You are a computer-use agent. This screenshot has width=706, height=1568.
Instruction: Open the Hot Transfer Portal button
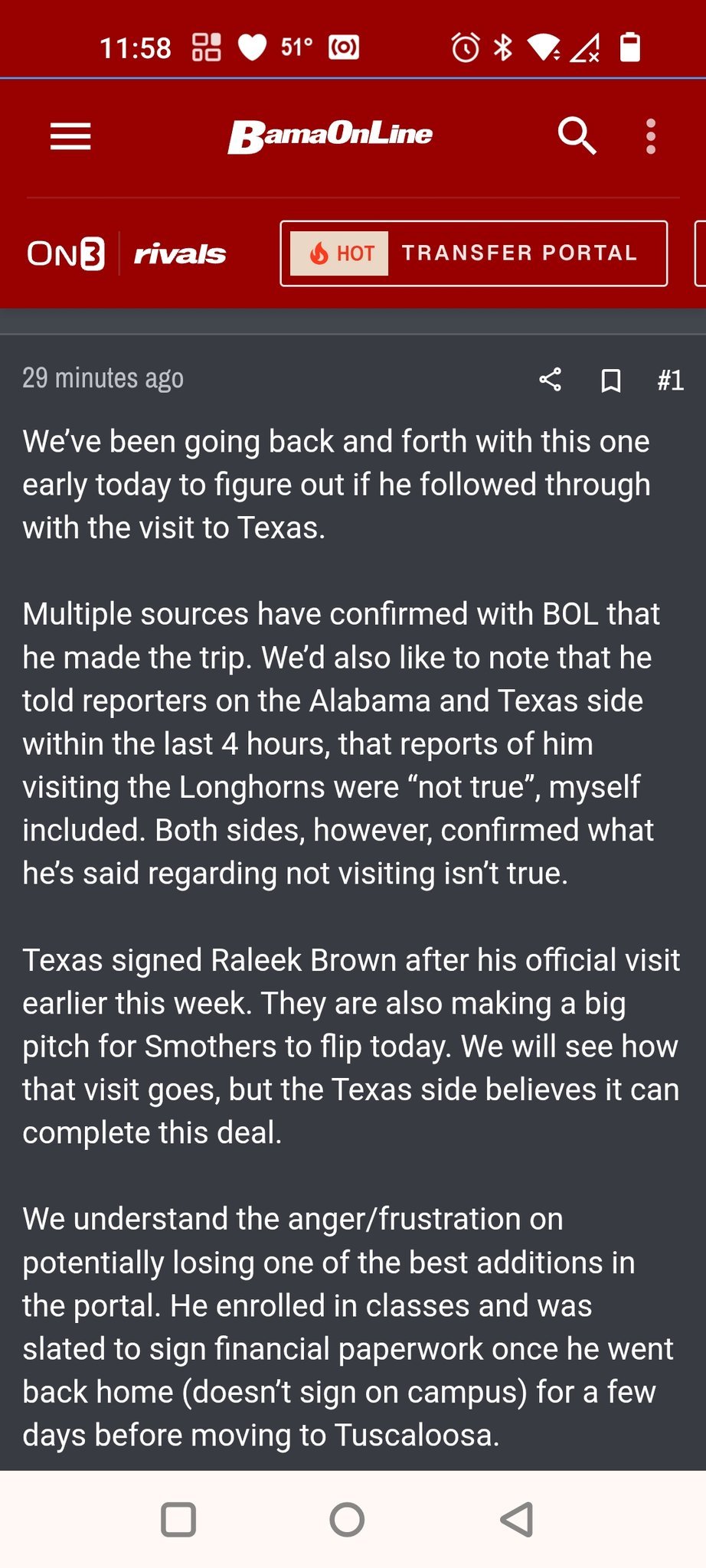(x=473, y=253)
